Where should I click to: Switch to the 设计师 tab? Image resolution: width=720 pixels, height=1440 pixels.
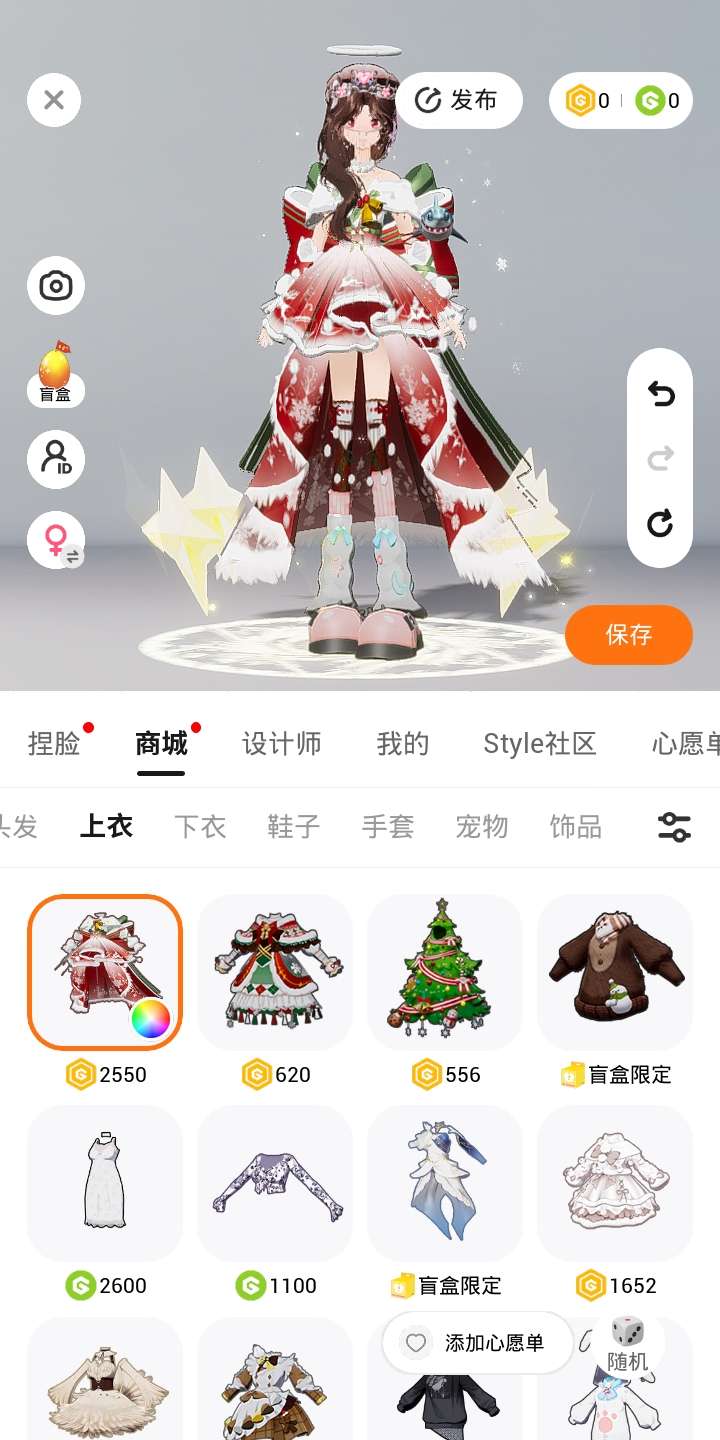[282, 743]
